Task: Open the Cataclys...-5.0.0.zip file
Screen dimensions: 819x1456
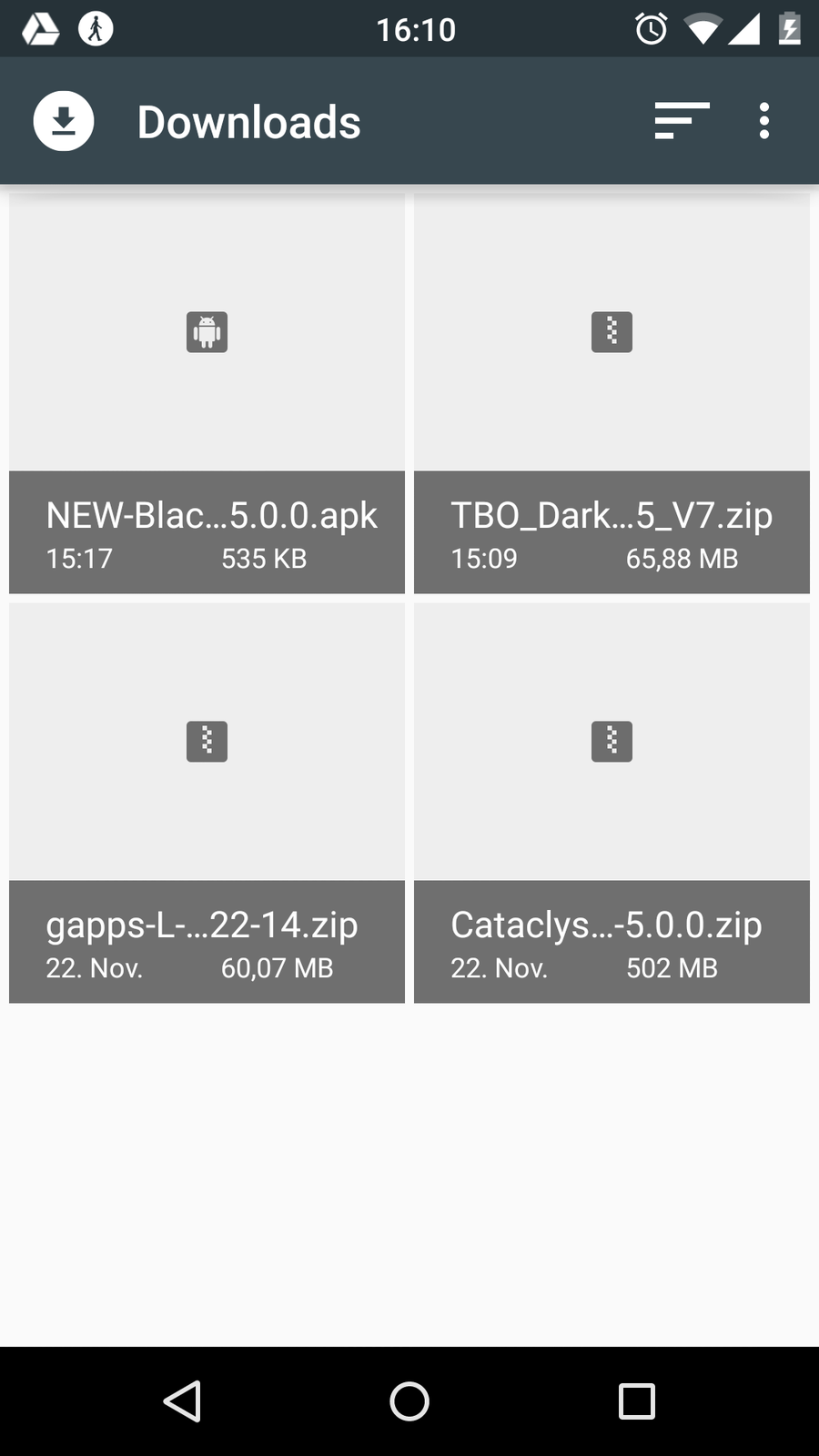Action: (612, 804)
